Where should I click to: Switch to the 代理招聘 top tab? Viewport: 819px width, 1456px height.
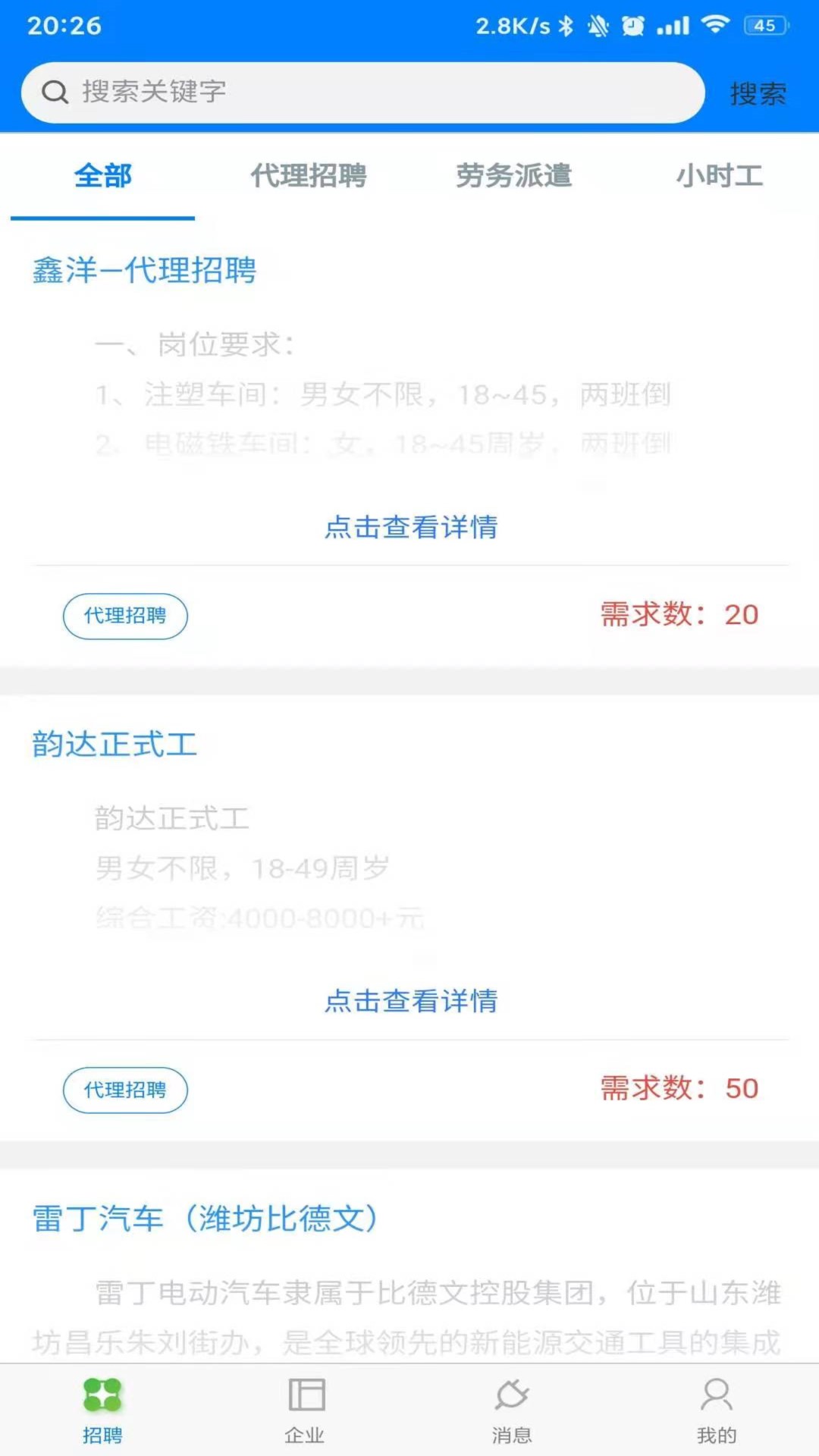(x=309, y=176)
